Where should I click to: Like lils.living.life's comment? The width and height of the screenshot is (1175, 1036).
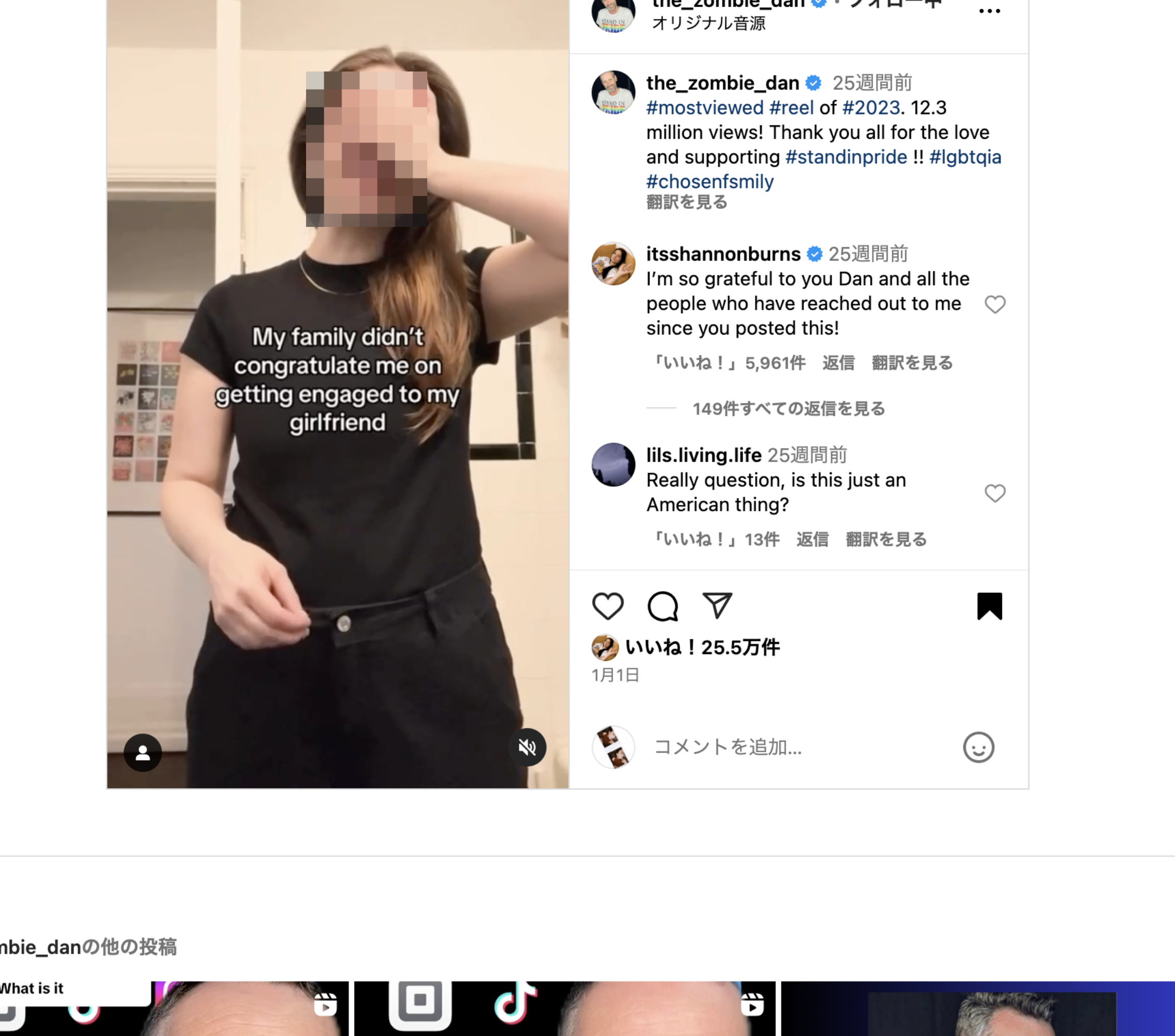(994, 493)
